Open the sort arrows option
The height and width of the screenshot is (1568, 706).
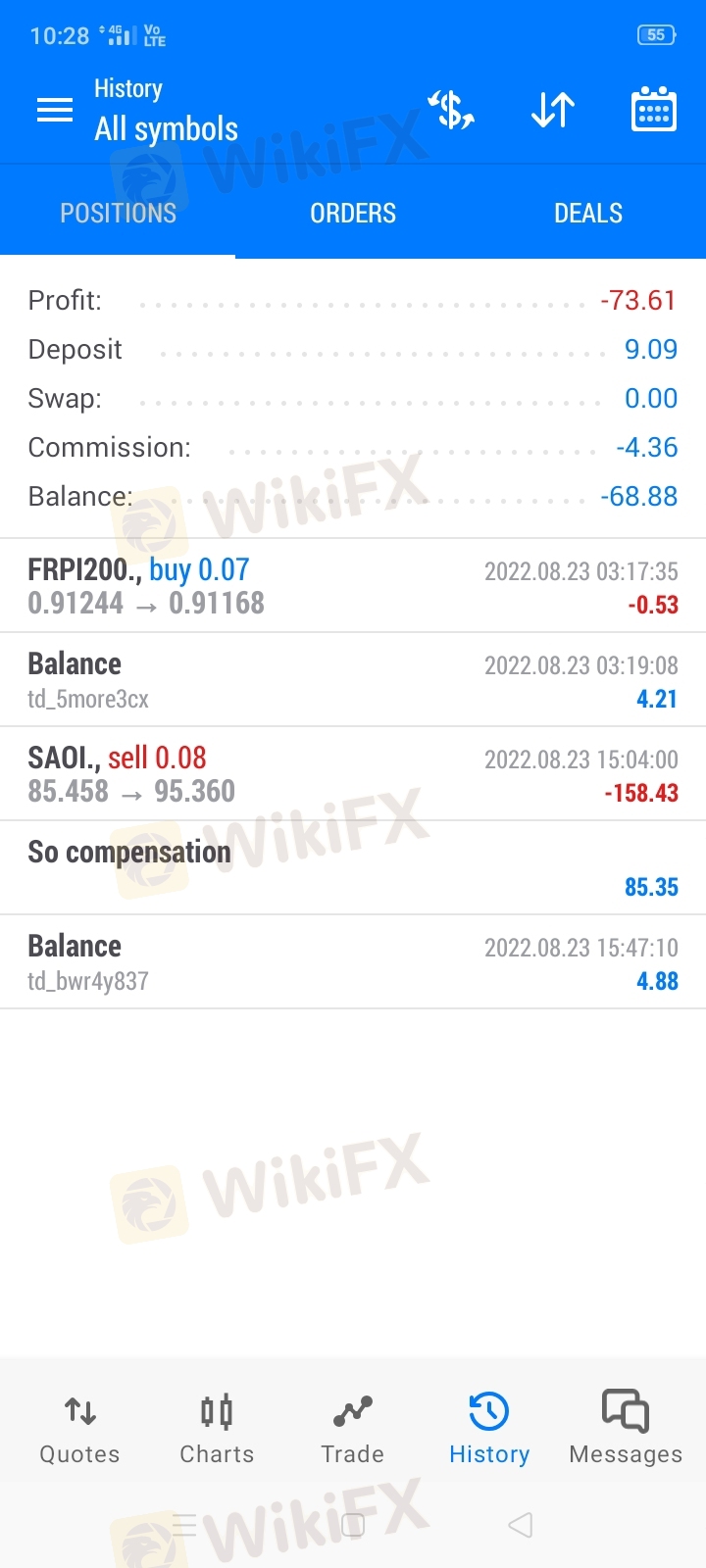pyautogui.click(x=552, y=110)
